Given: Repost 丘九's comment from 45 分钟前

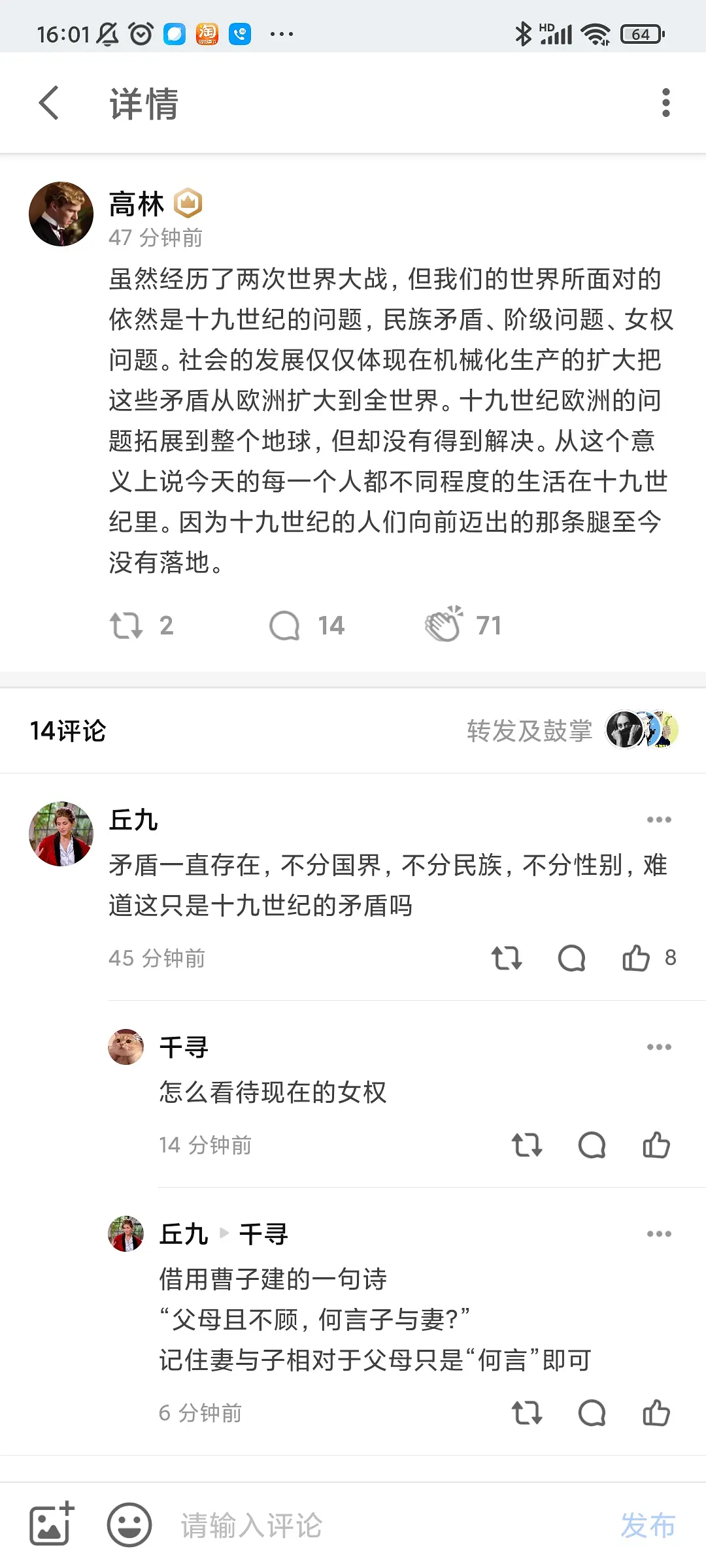Looking at the screenshot, I should (507, 958).
